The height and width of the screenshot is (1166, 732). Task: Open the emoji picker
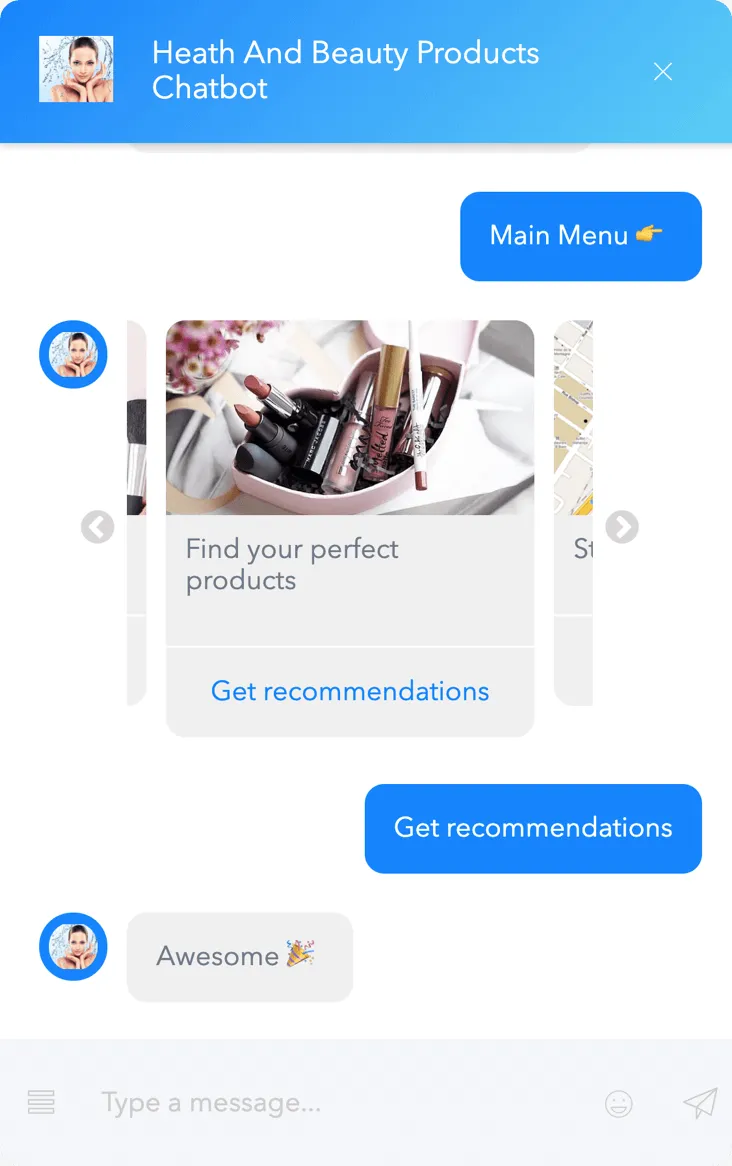tap(619, 1103)
